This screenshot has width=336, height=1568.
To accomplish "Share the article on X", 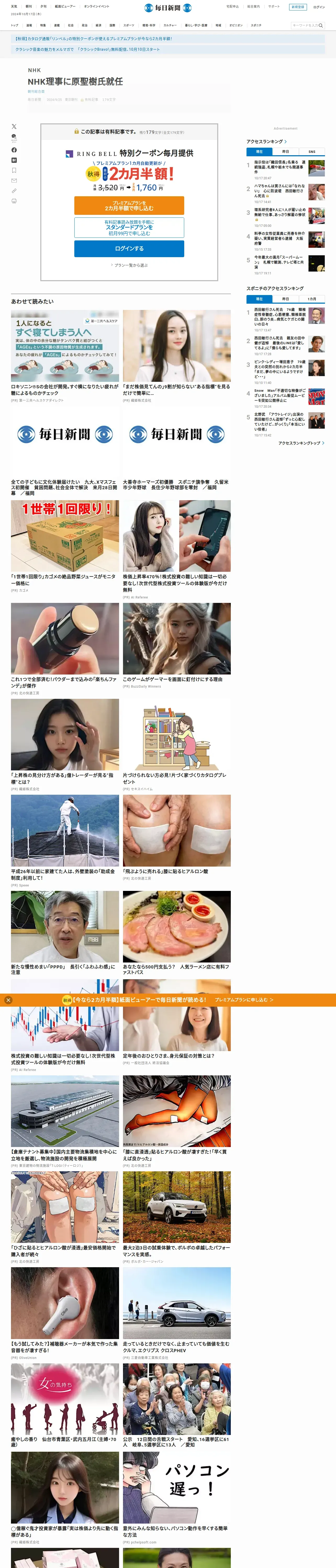I will click(x=14, y=126).
